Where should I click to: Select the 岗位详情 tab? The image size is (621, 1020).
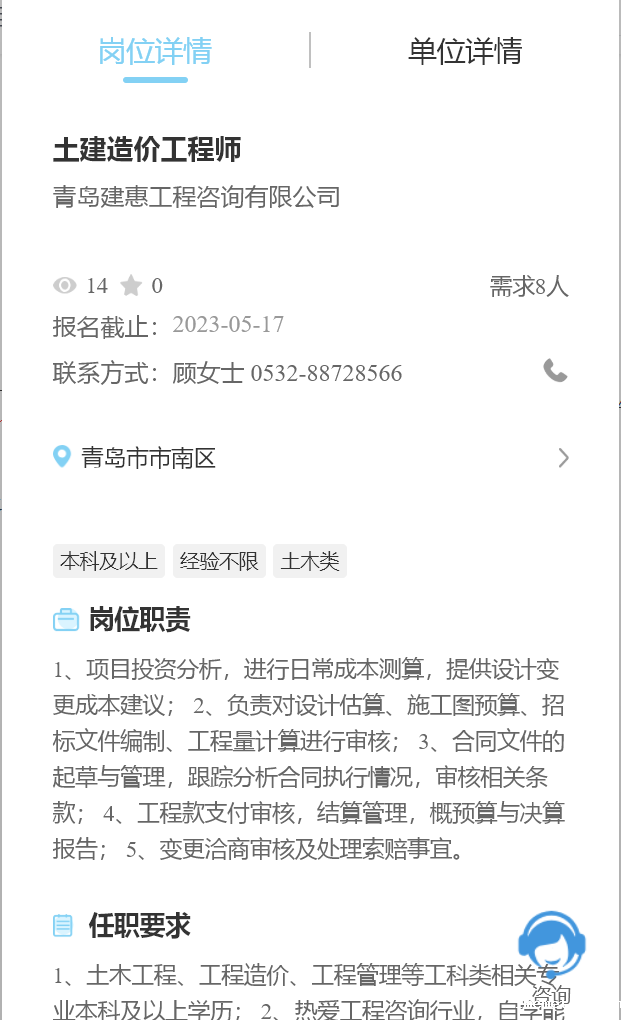[x=155, y=51]
